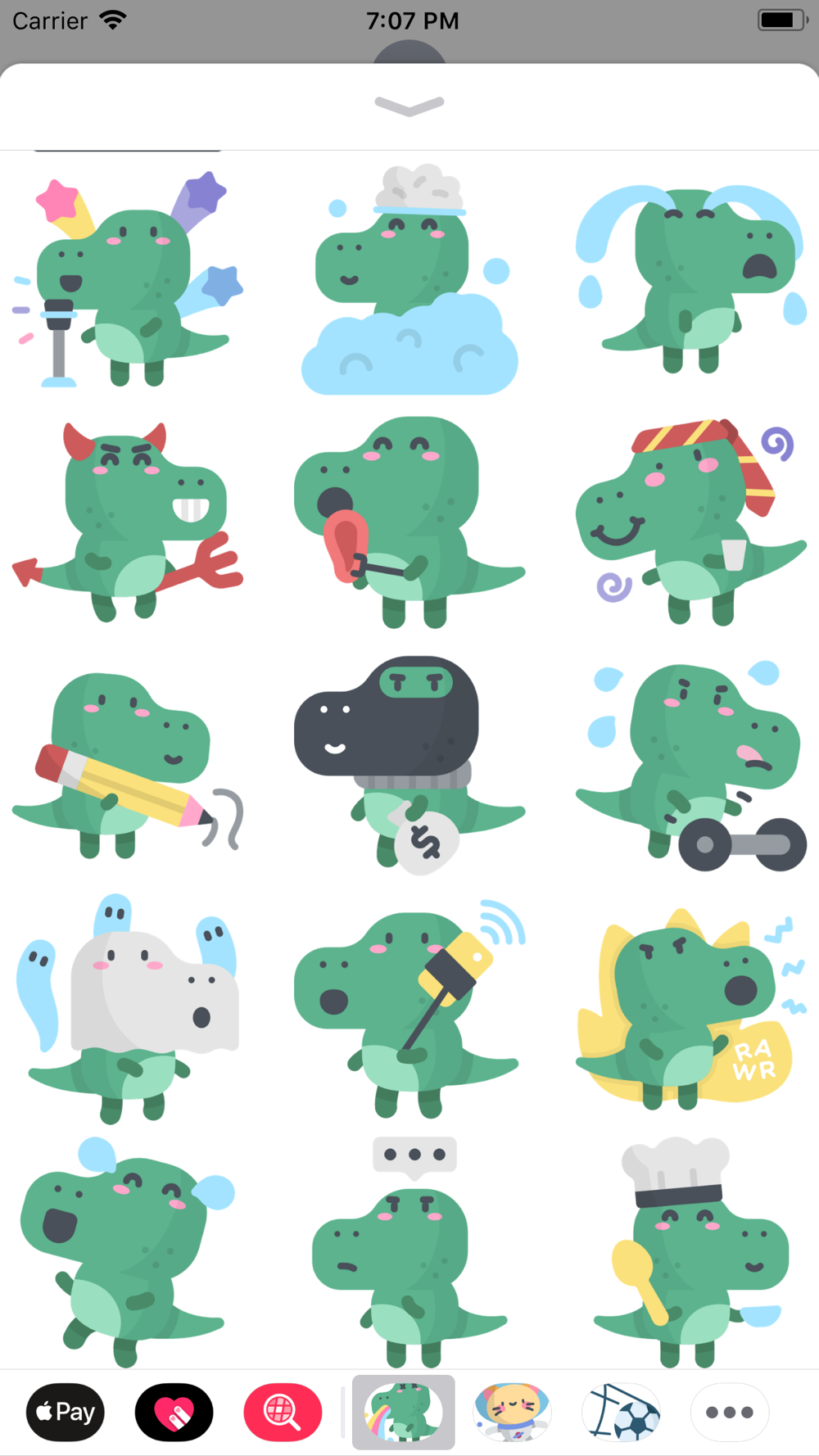Select the singing dinosaur with microphone sticker
819x1456 pixels.
[128, 280]
